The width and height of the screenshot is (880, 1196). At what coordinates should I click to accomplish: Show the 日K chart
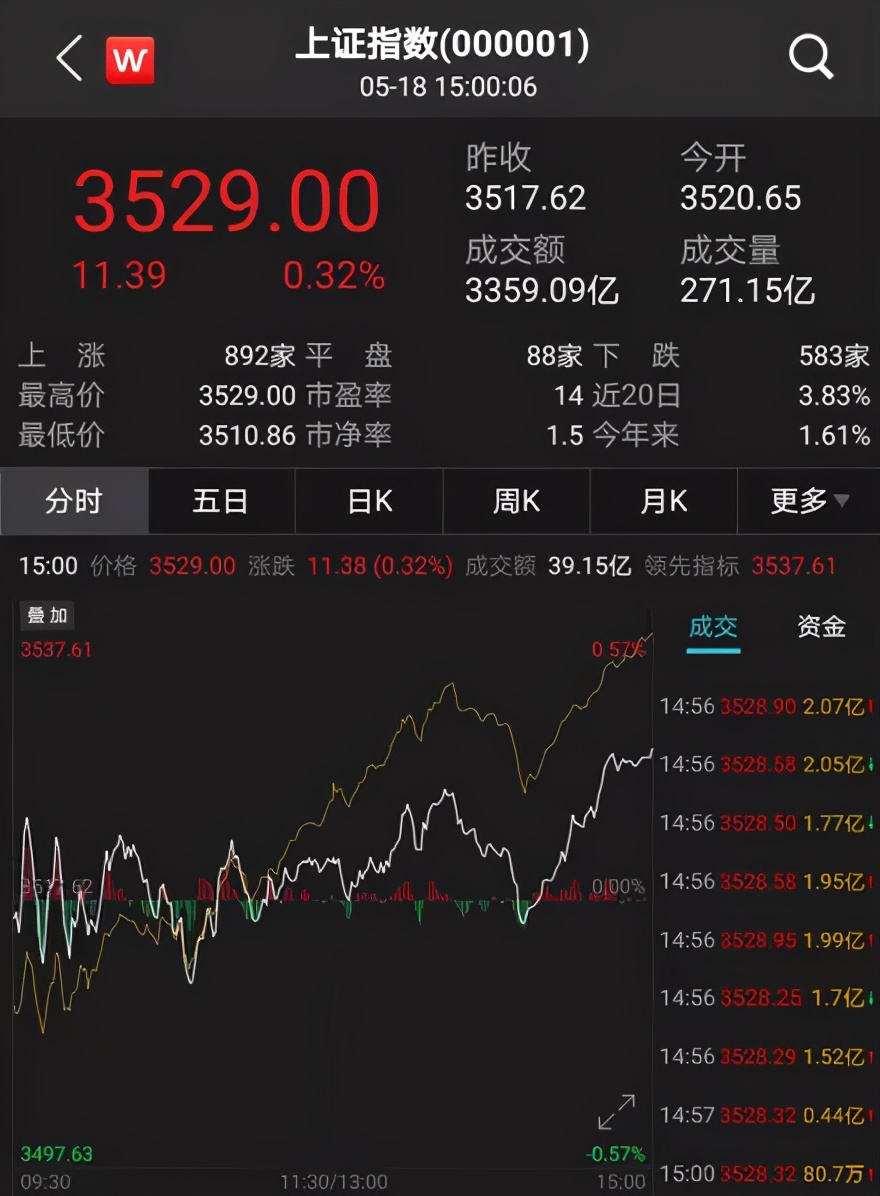pos(368,501)
